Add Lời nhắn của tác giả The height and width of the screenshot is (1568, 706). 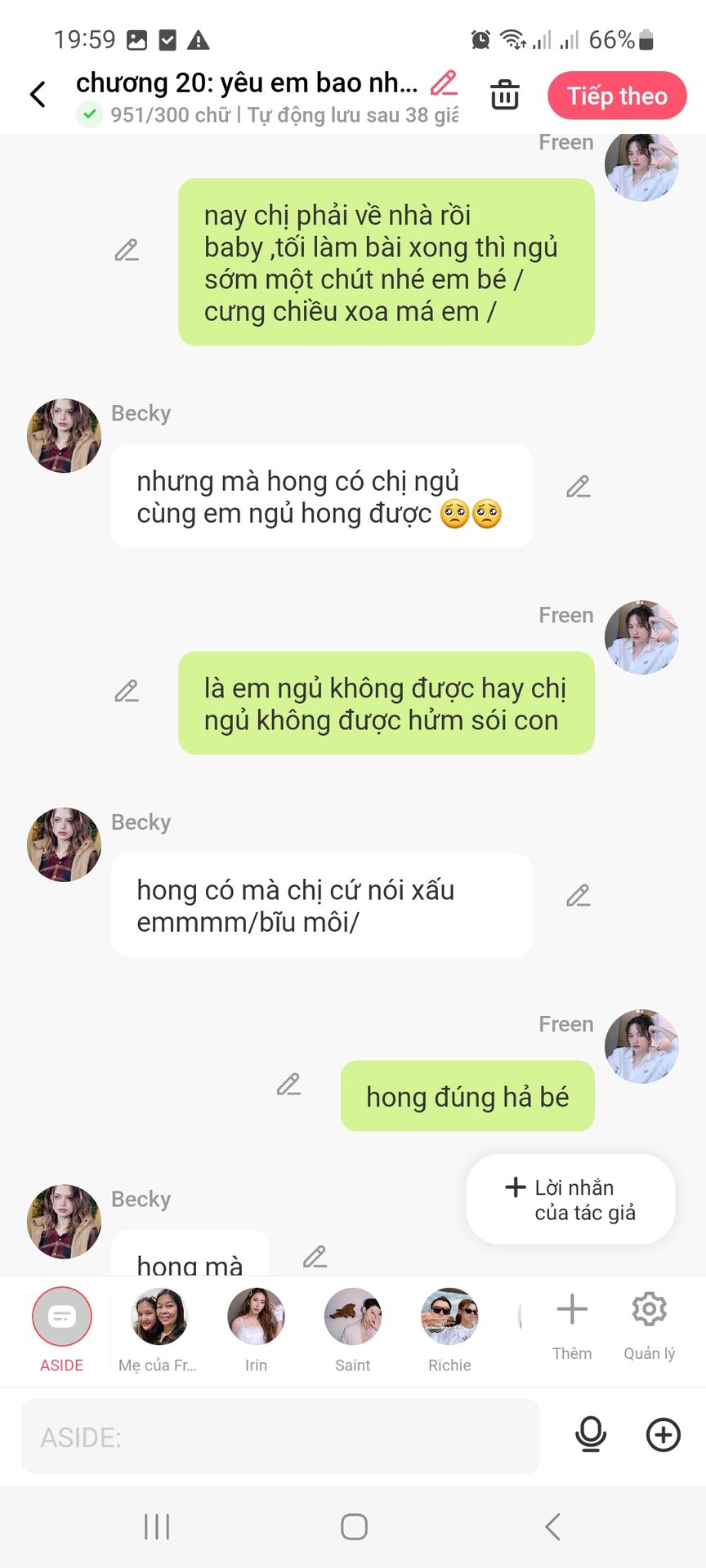pos(570,1200)
